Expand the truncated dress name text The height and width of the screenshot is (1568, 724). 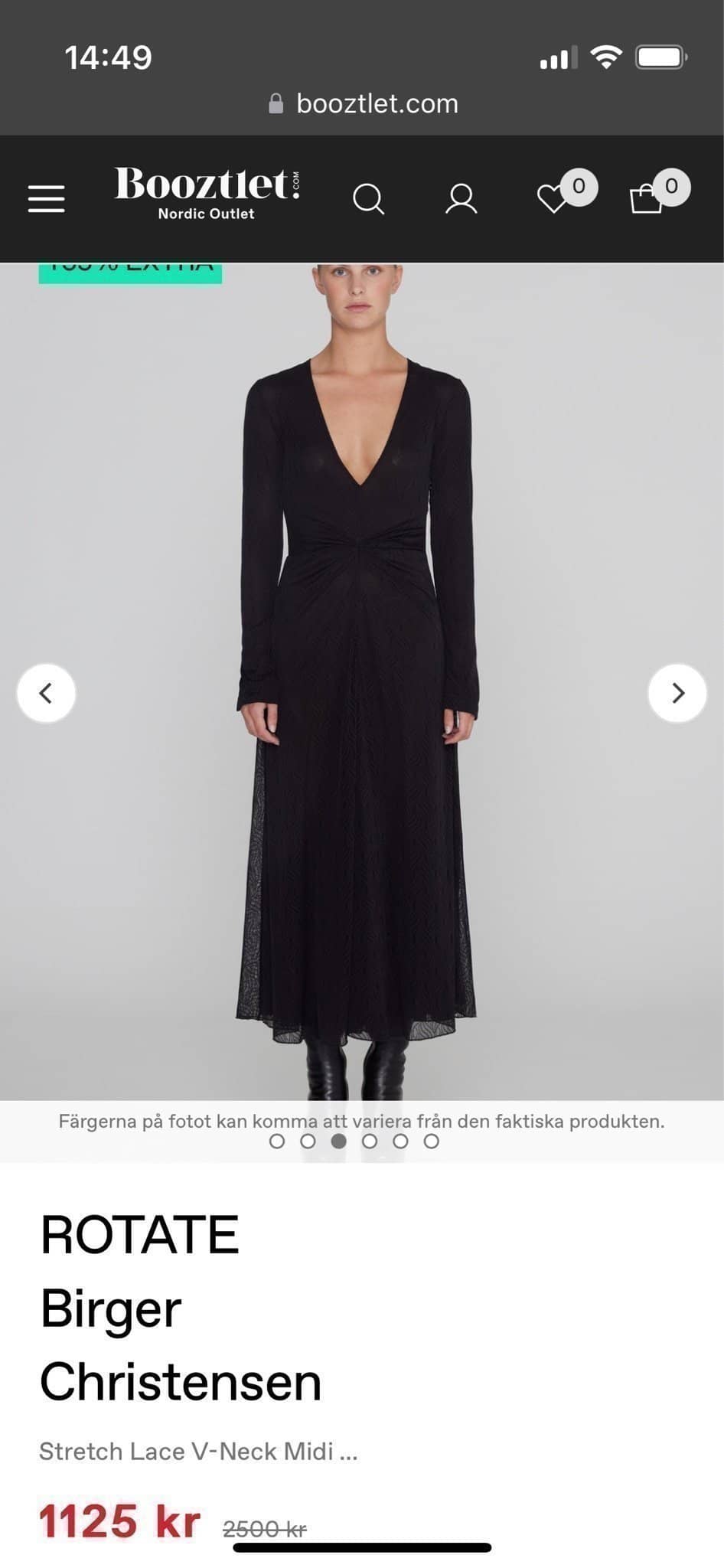tap(201, 1451)
